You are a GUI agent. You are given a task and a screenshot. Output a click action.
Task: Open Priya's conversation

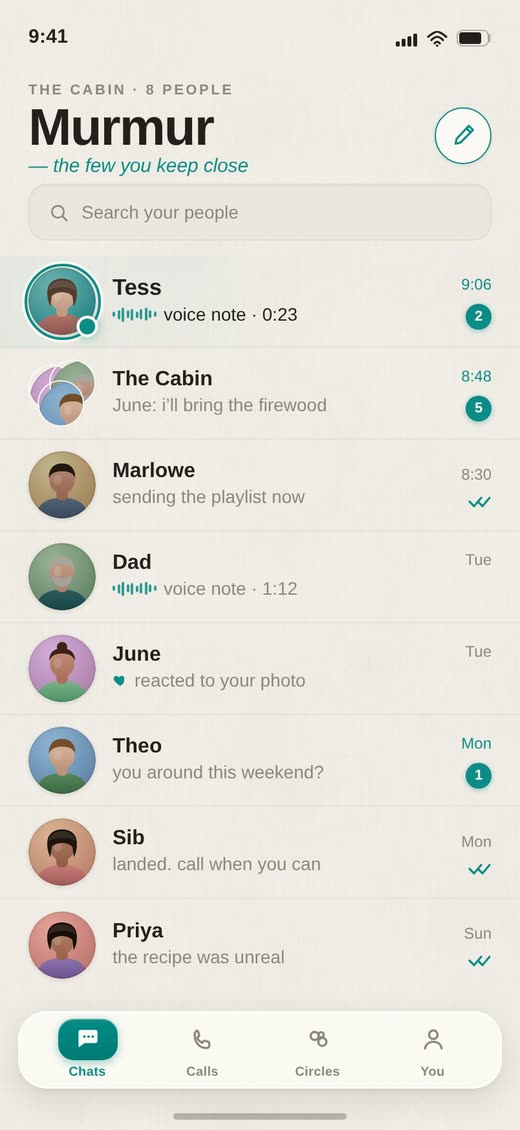pos(260,944)
